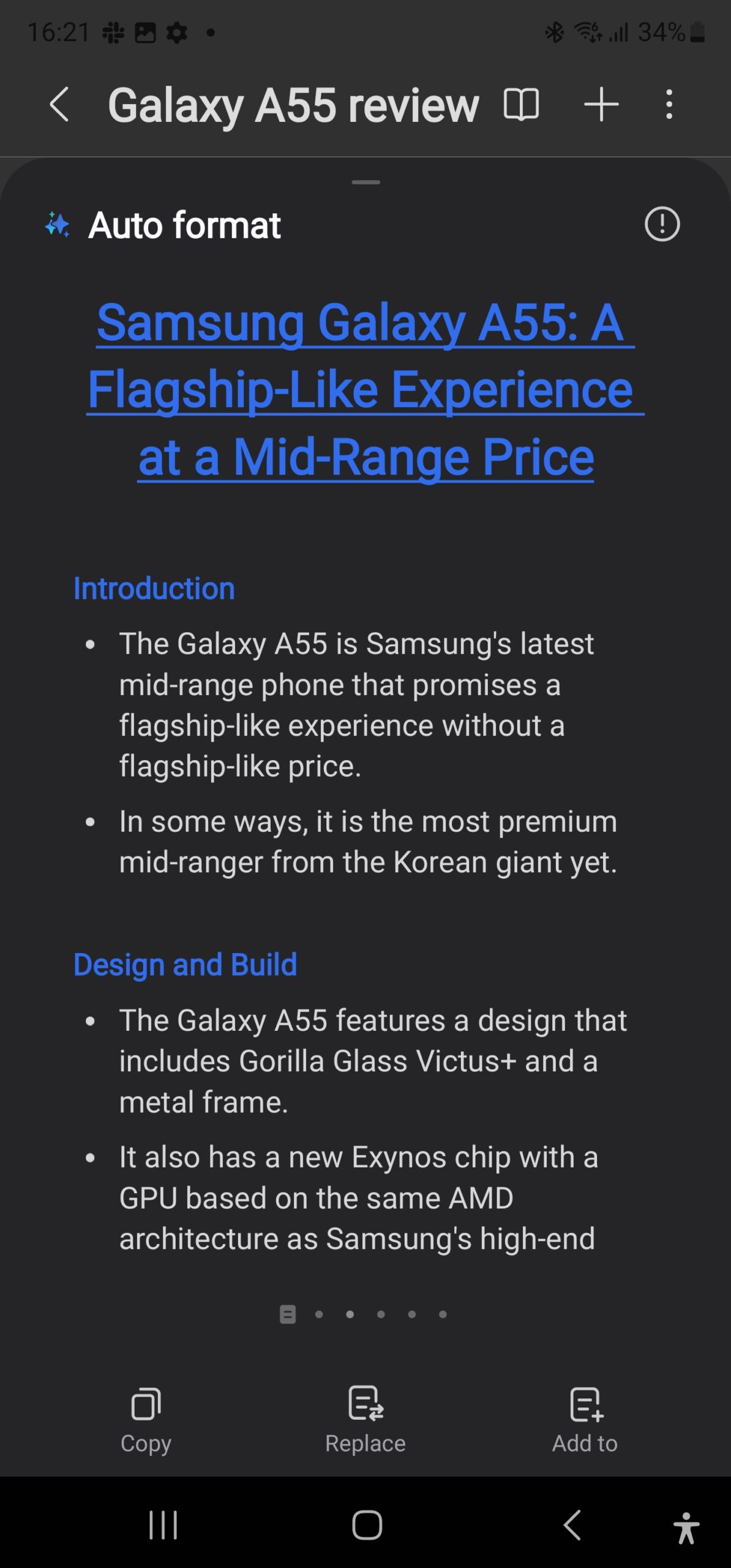Open the Samsung Galaxy A55 title link
The width and height of the screenshot is (731, 1568).
[x=365, y=390]
